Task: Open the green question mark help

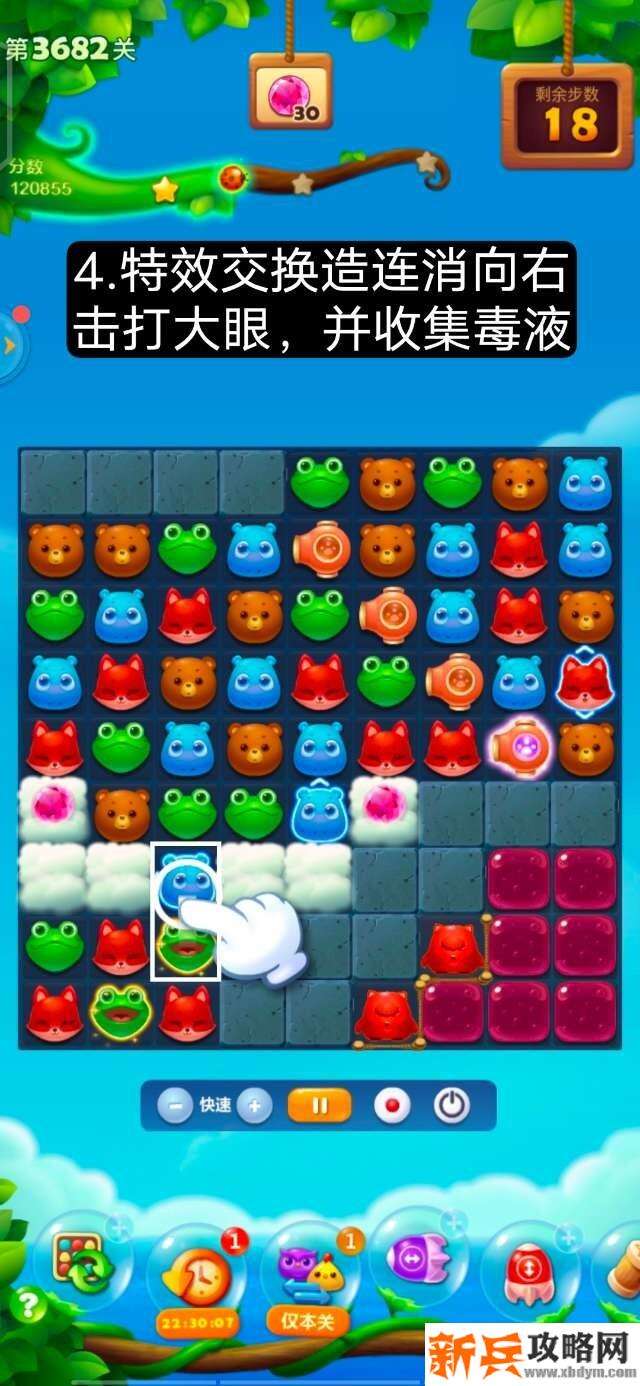Action: [x=28, y=1304]
